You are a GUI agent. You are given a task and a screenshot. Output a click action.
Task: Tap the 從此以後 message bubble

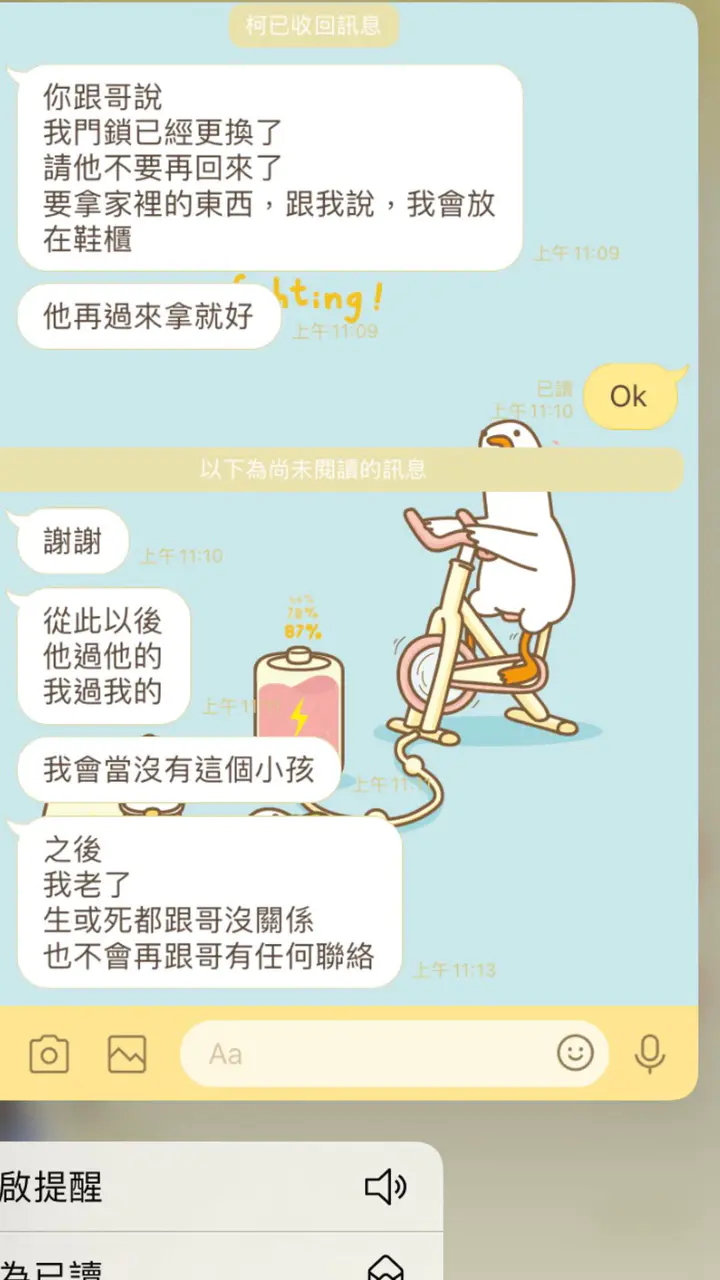click(103, 656)
